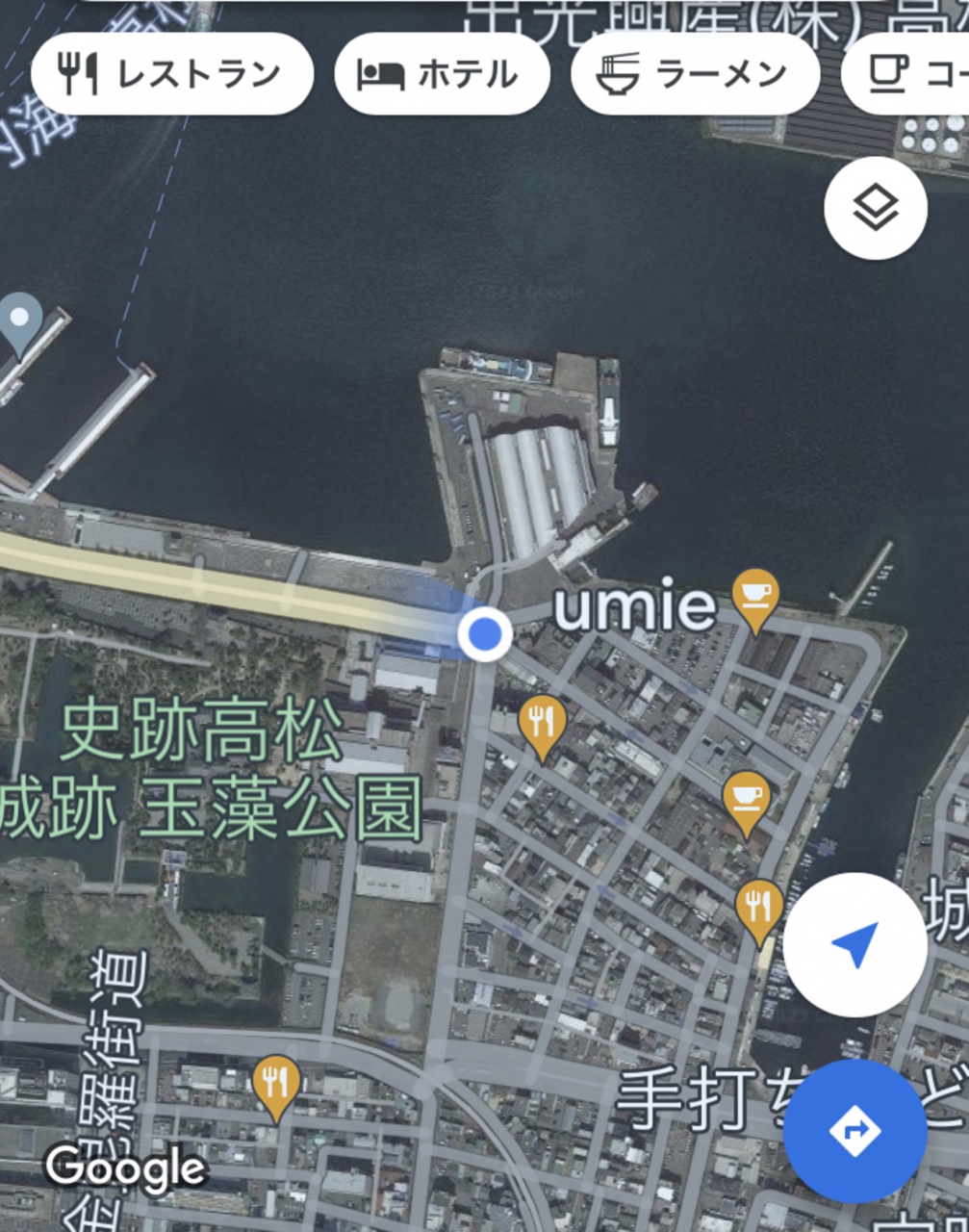Open the directions button

point(854,1130)
